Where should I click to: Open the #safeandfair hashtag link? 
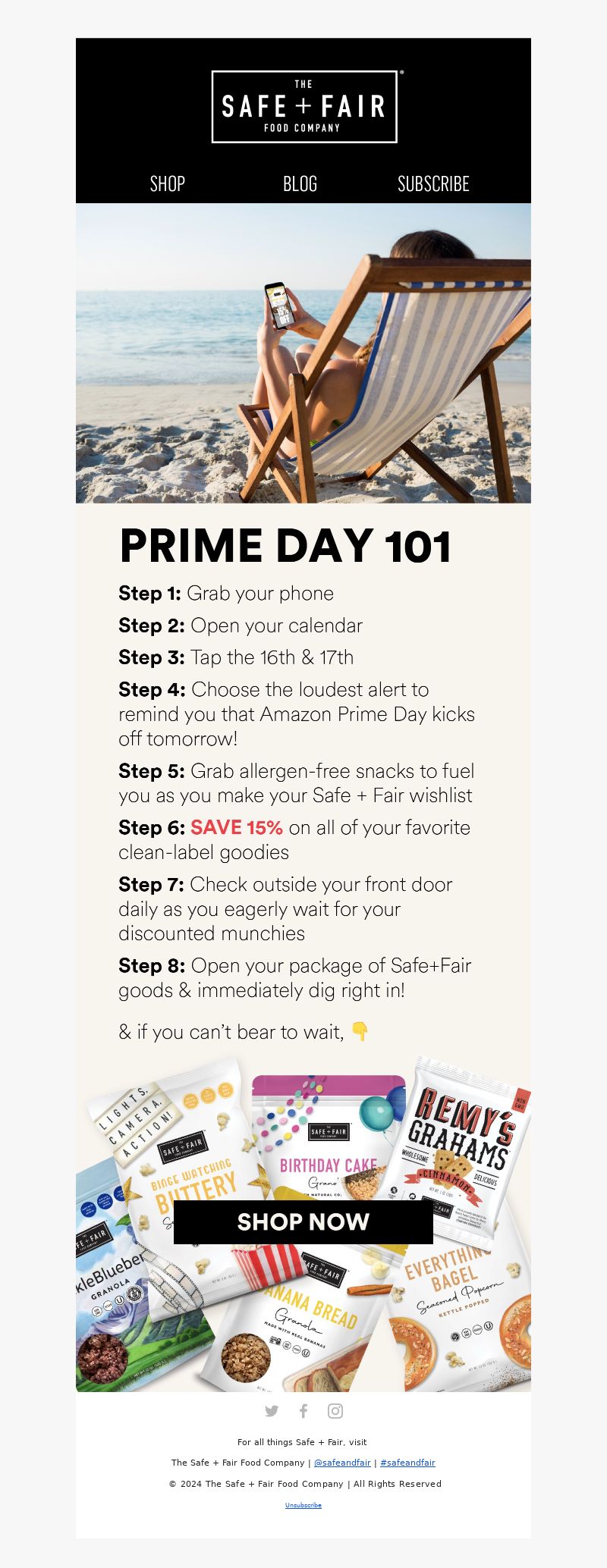pyautogui.click(x=407, y=1463)
